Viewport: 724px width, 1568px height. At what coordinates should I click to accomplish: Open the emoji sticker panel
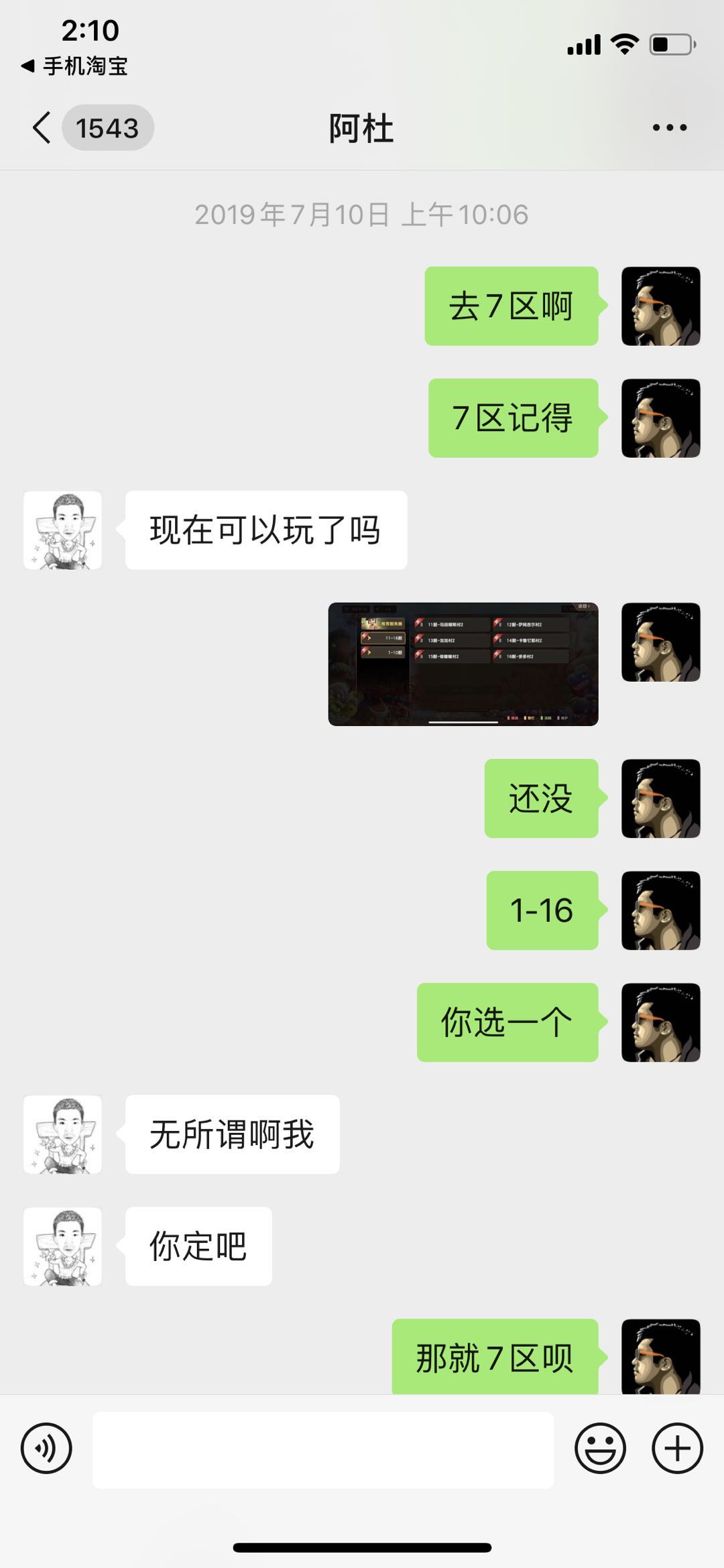coord(600,1448)
